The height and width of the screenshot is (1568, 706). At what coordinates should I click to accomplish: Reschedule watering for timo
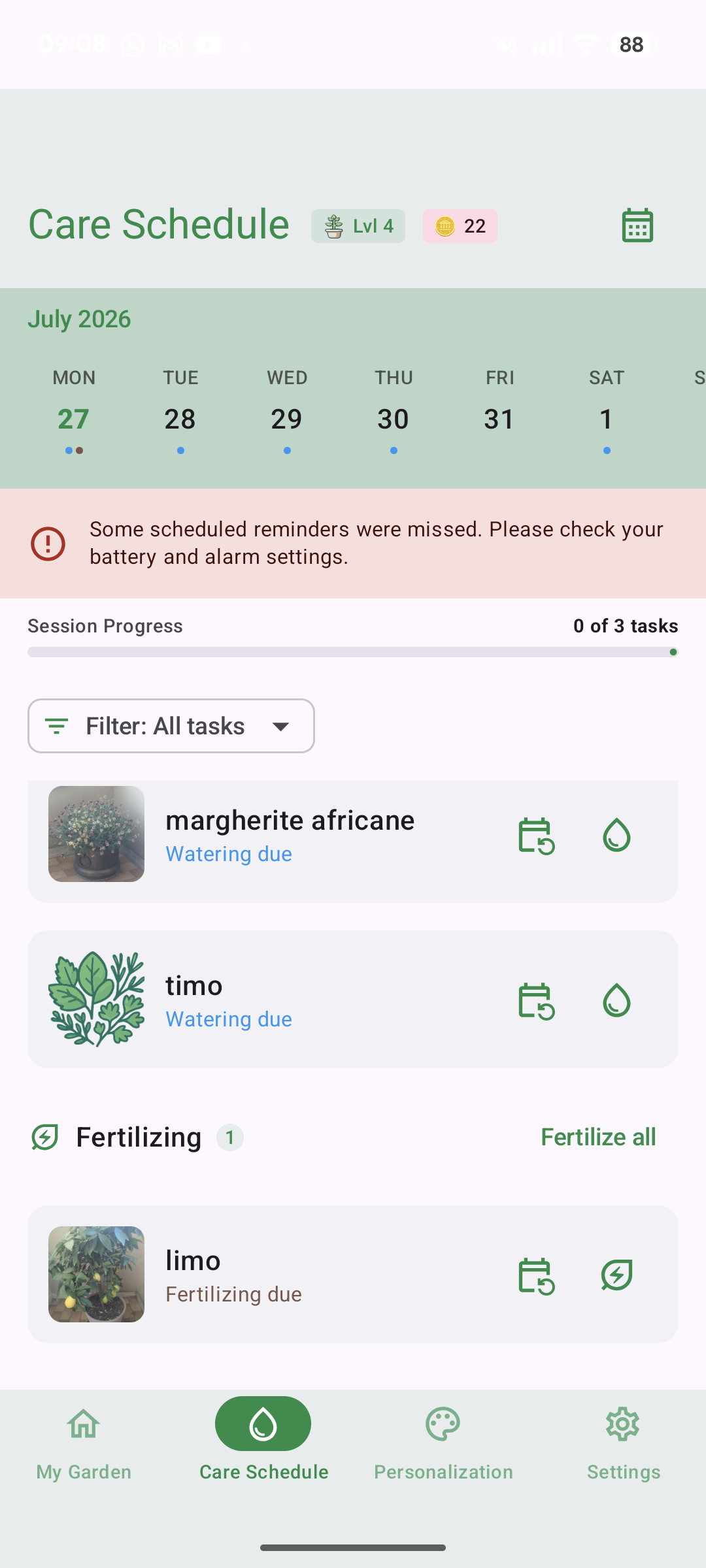(x=536, y=1001)
